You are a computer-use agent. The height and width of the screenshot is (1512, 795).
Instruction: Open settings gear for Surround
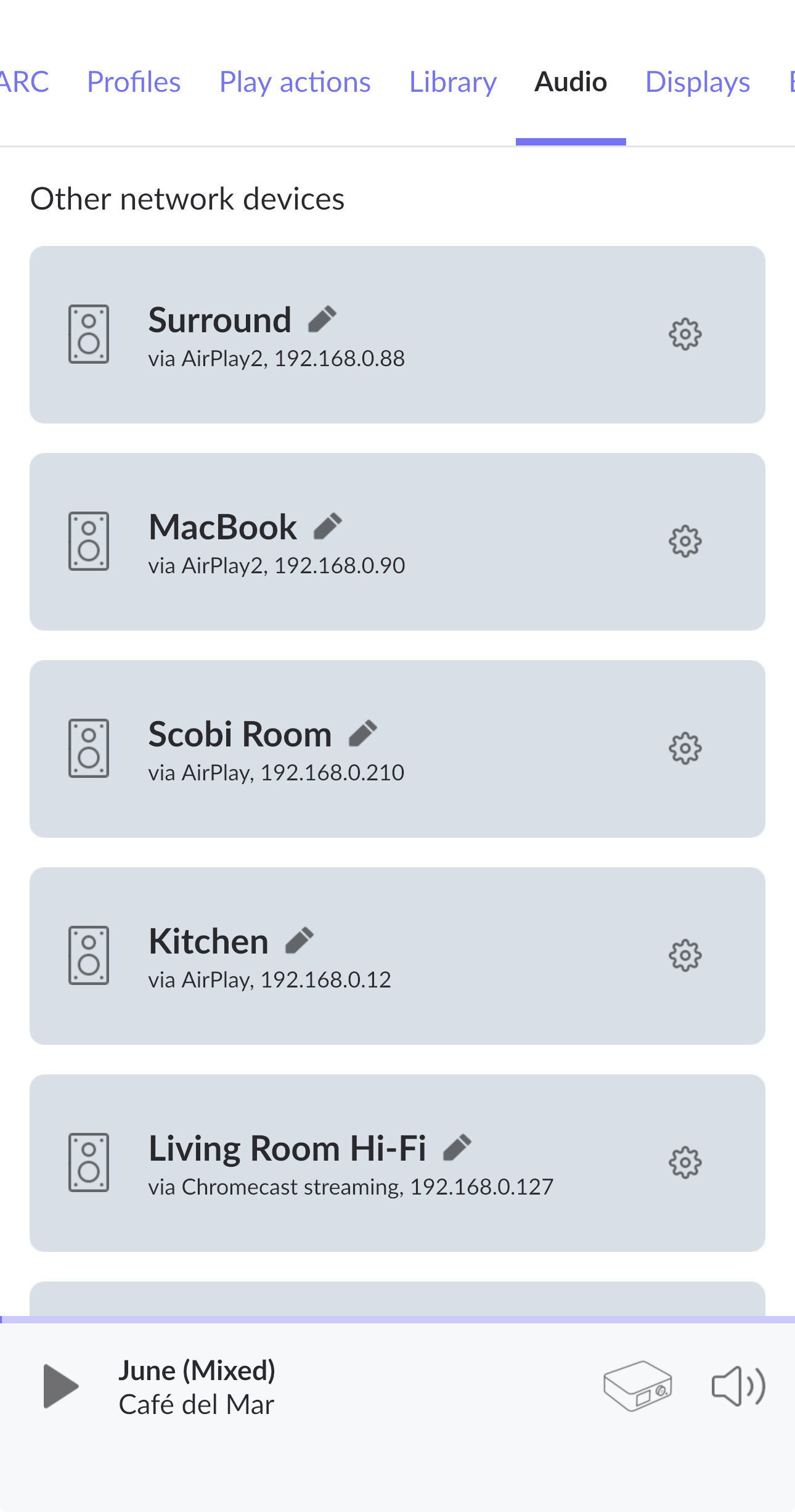click(x=685, y=334)
